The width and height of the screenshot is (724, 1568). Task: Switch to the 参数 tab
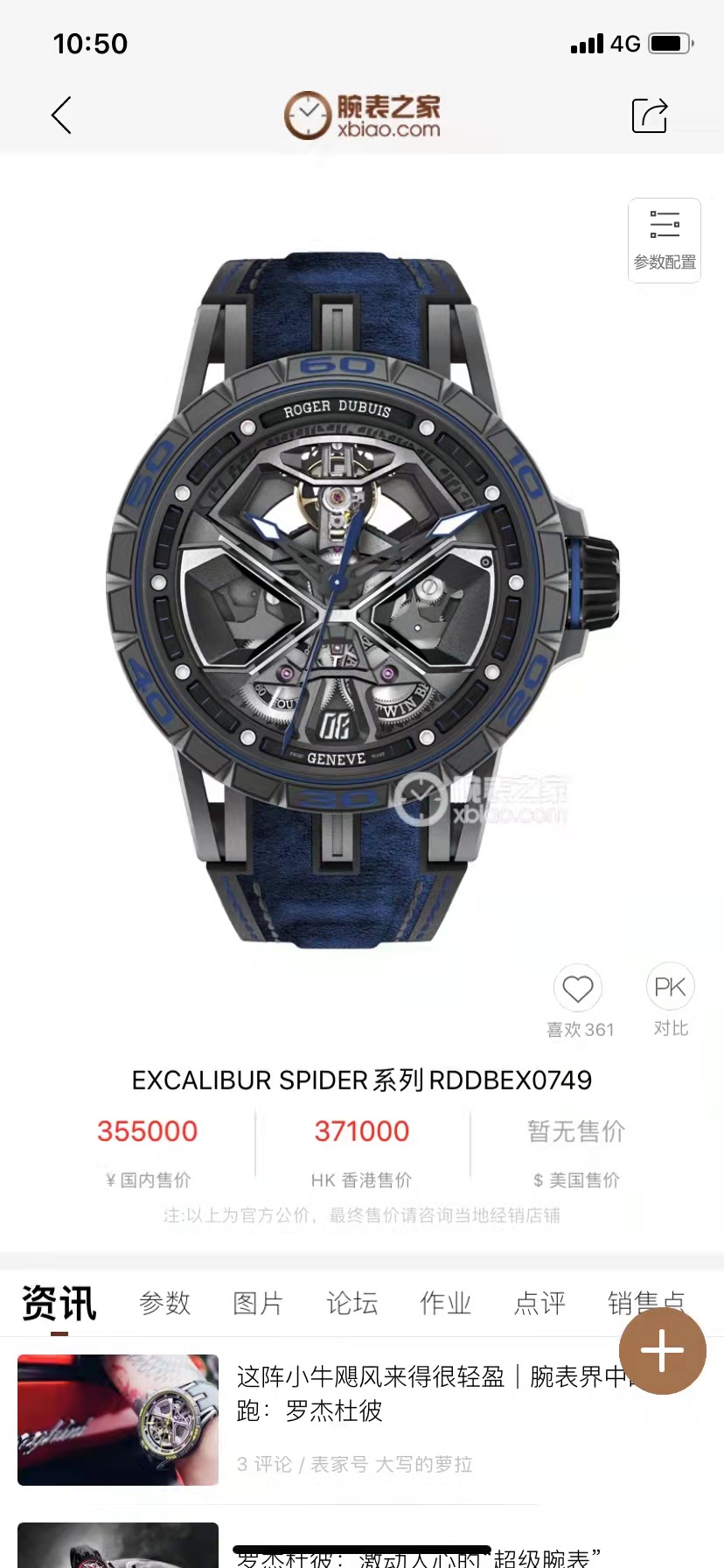164,1303
